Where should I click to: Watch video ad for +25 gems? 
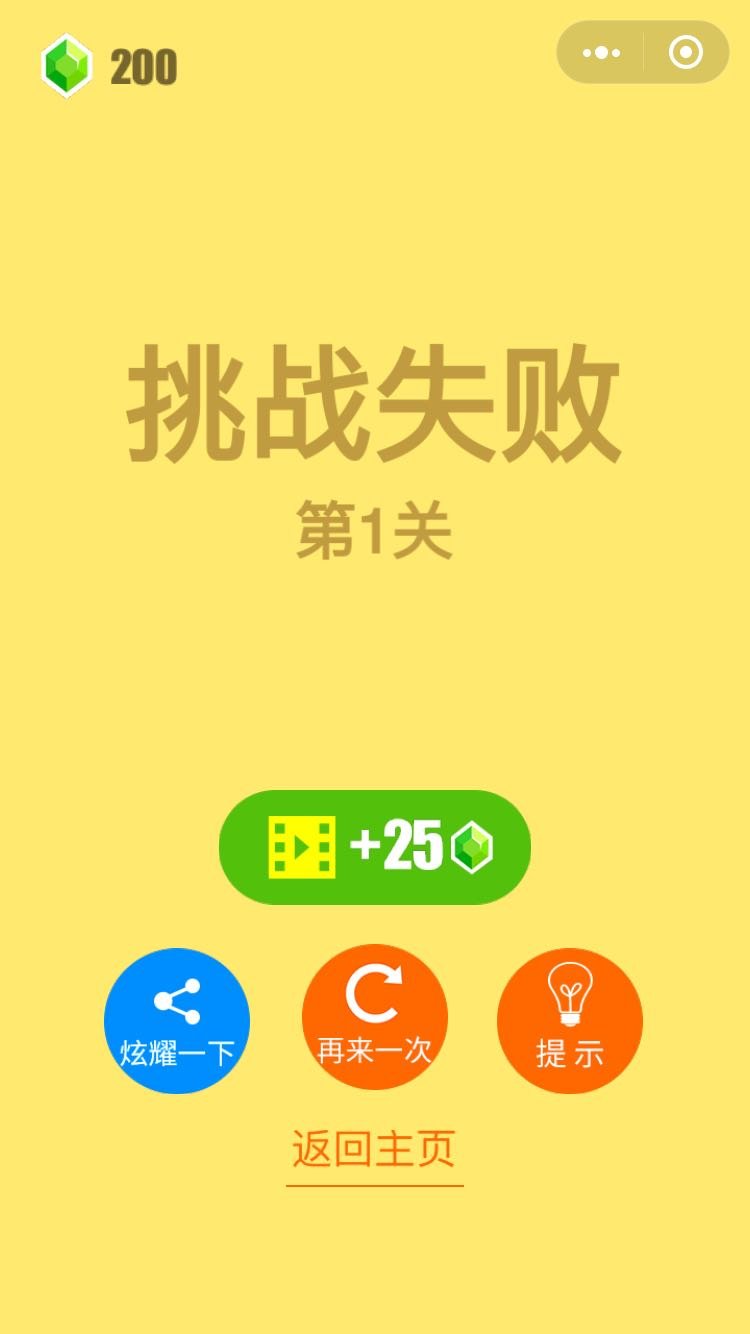click(x=375, y=847)
